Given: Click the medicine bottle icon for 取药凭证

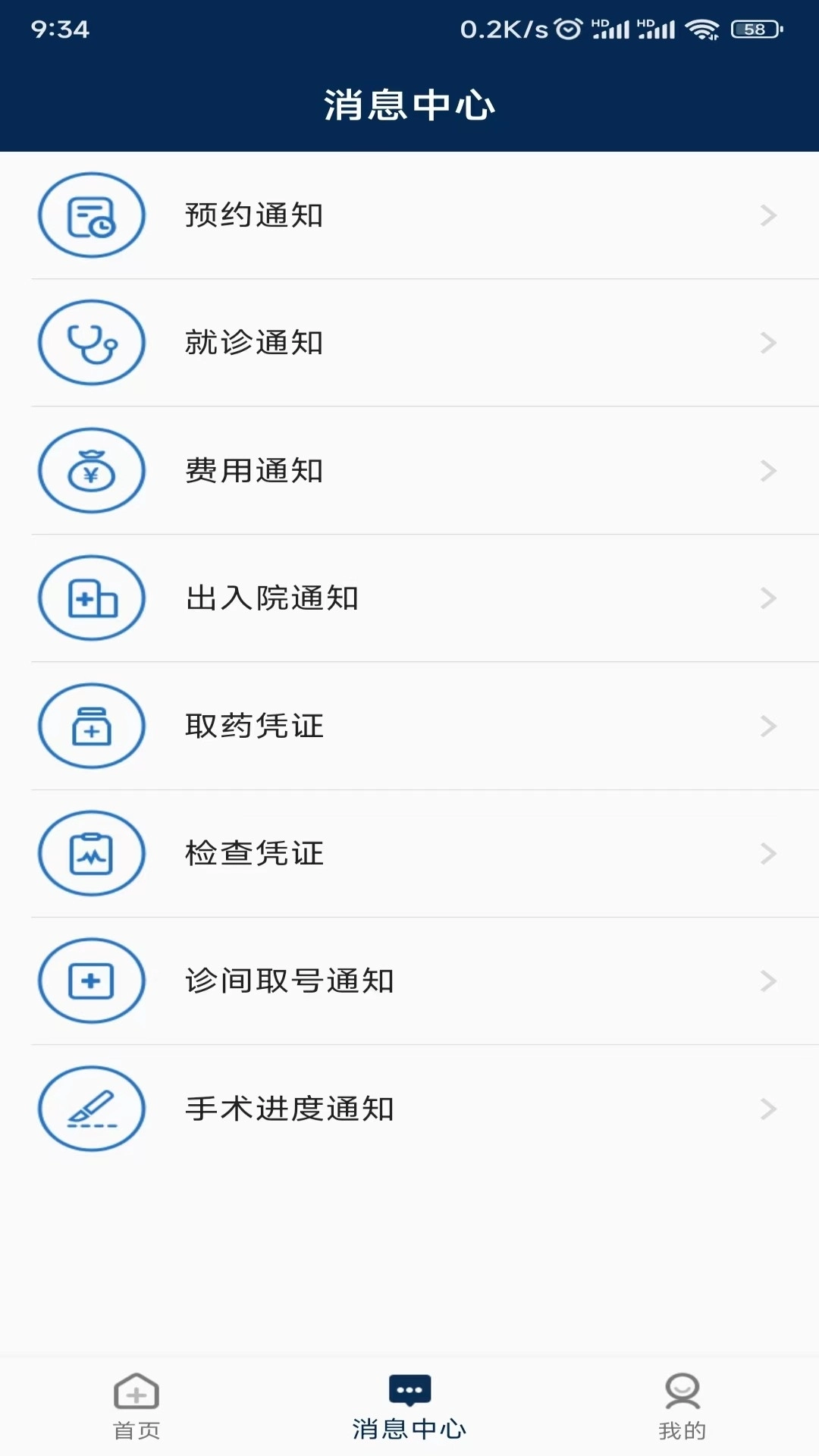Looking at the screenshot, I should click(91, 726).
